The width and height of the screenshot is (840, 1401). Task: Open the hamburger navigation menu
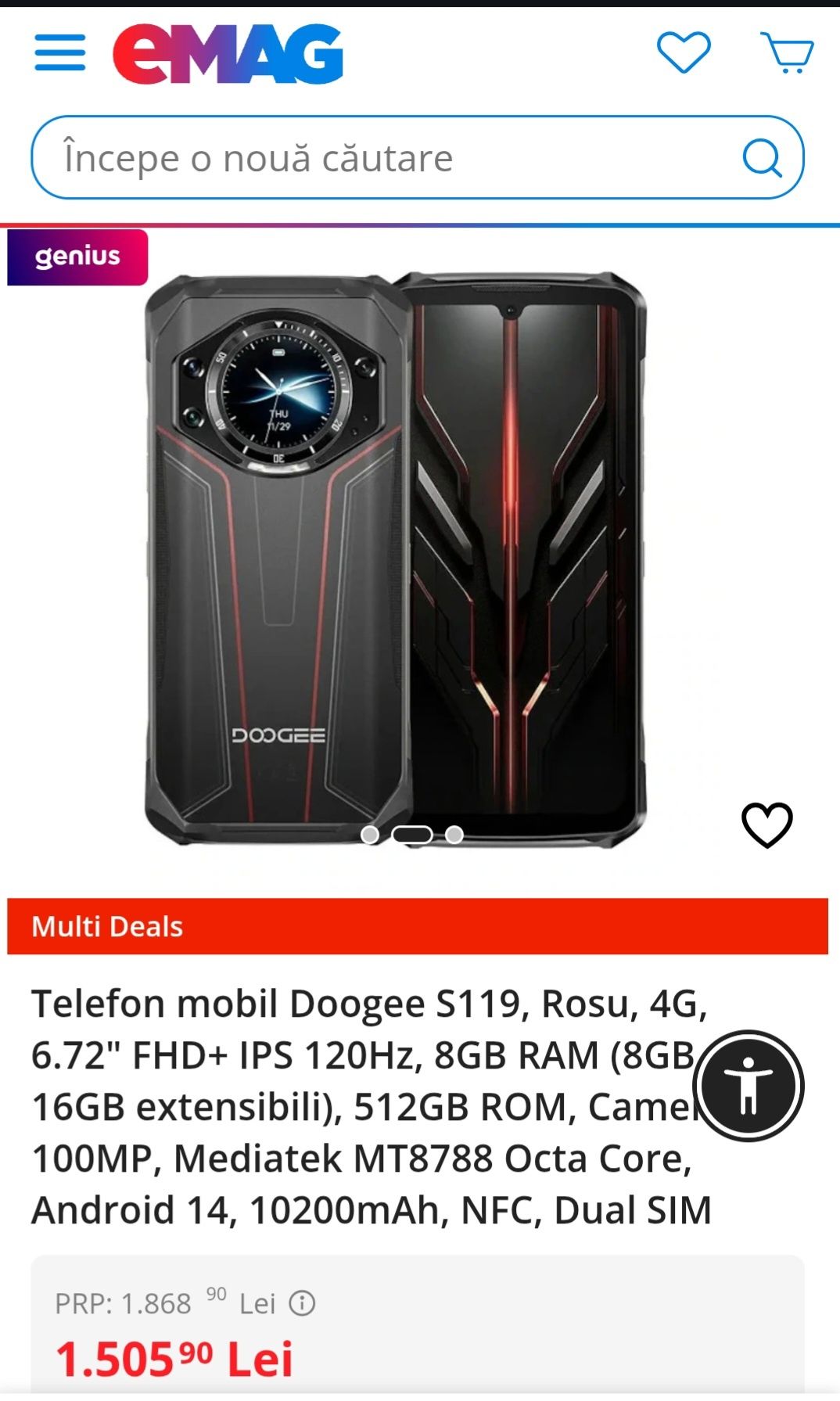click(x=60, y=52)
